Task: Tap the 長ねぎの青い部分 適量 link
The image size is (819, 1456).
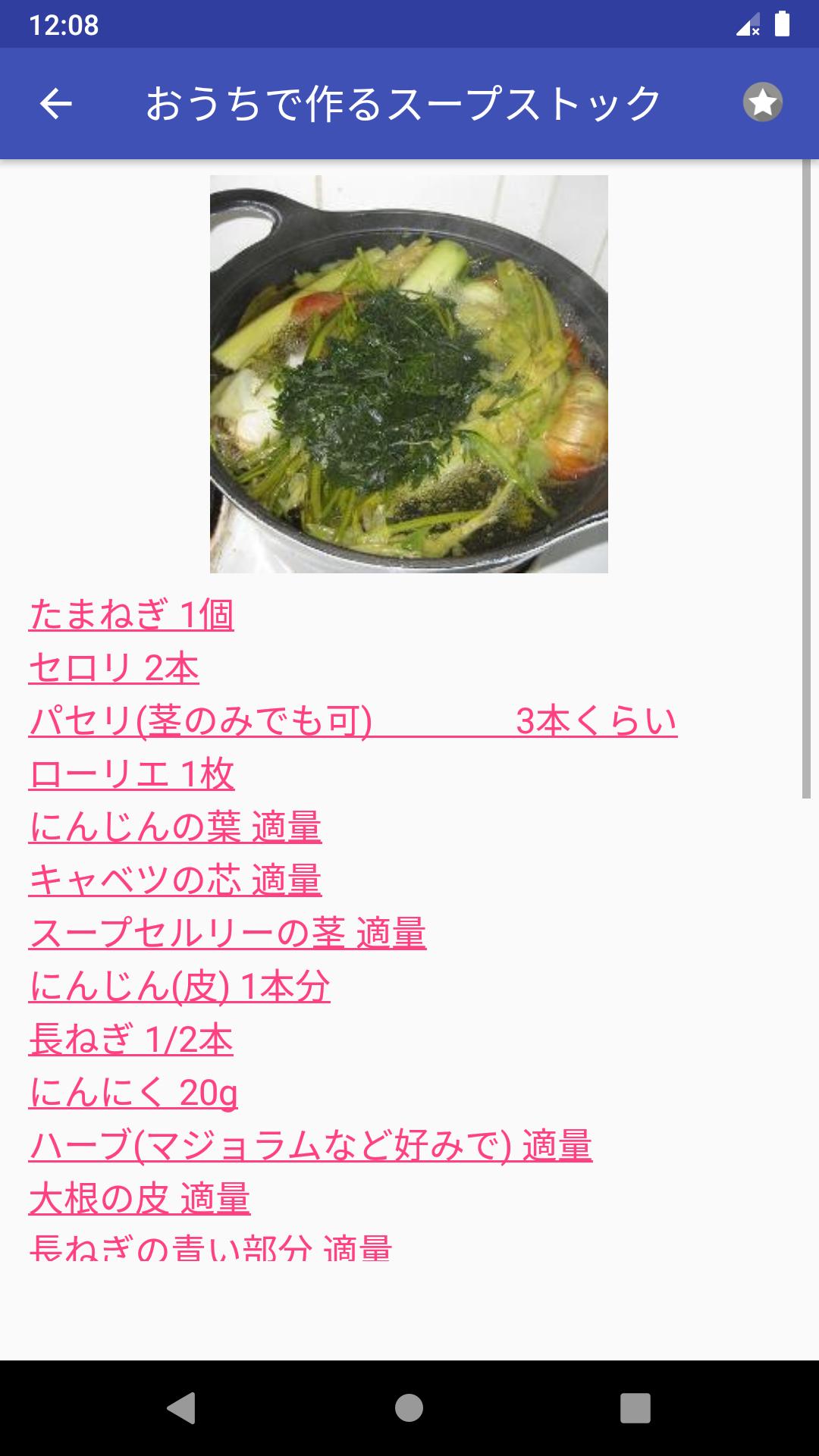Action: (210, 1247)
